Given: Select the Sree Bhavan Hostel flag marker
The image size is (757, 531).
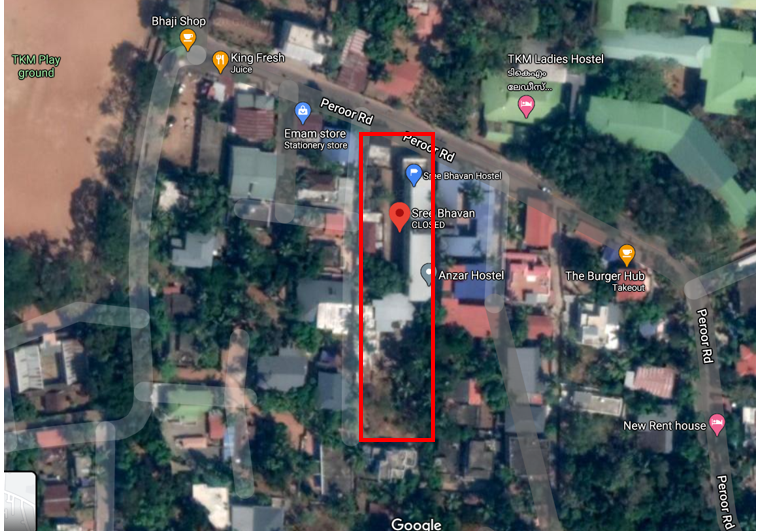Looking at the screenshot, I should (x=413, y=176).
